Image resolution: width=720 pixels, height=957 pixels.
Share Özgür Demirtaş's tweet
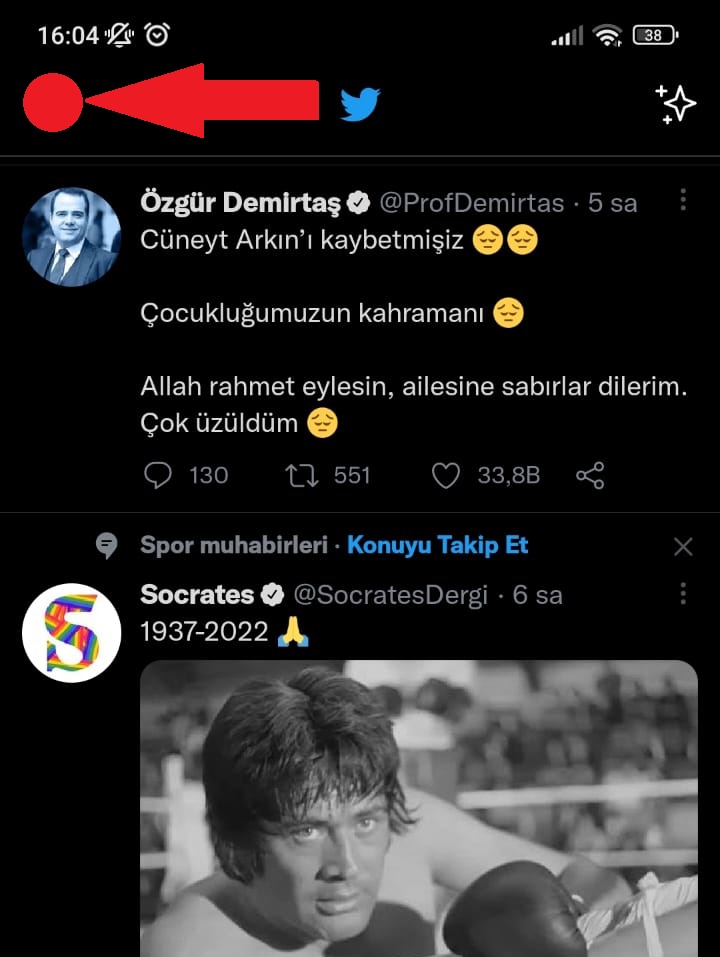click(x=590, y=475)
